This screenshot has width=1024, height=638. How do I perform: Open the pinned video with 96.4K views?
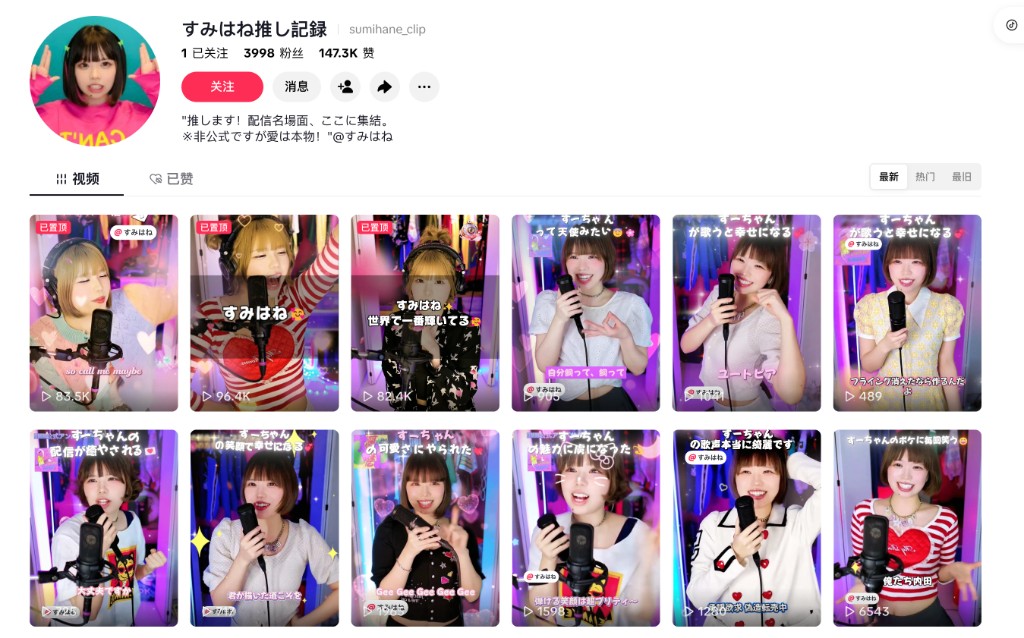point(264,312)
